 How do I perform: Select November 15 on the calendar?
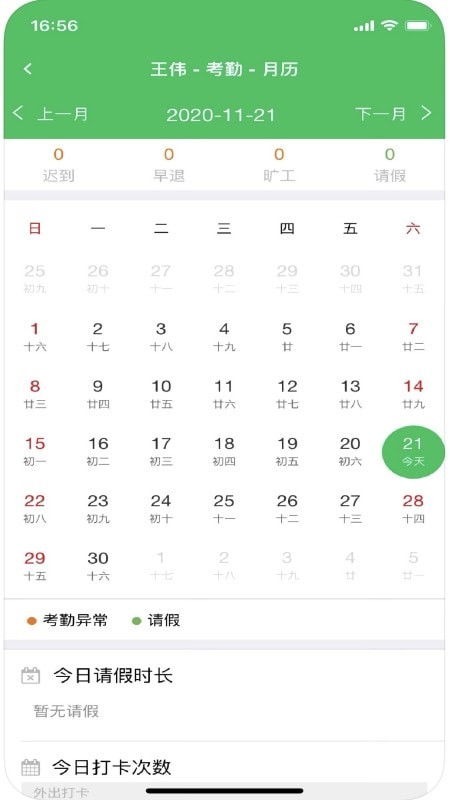[x=35, y=452]
